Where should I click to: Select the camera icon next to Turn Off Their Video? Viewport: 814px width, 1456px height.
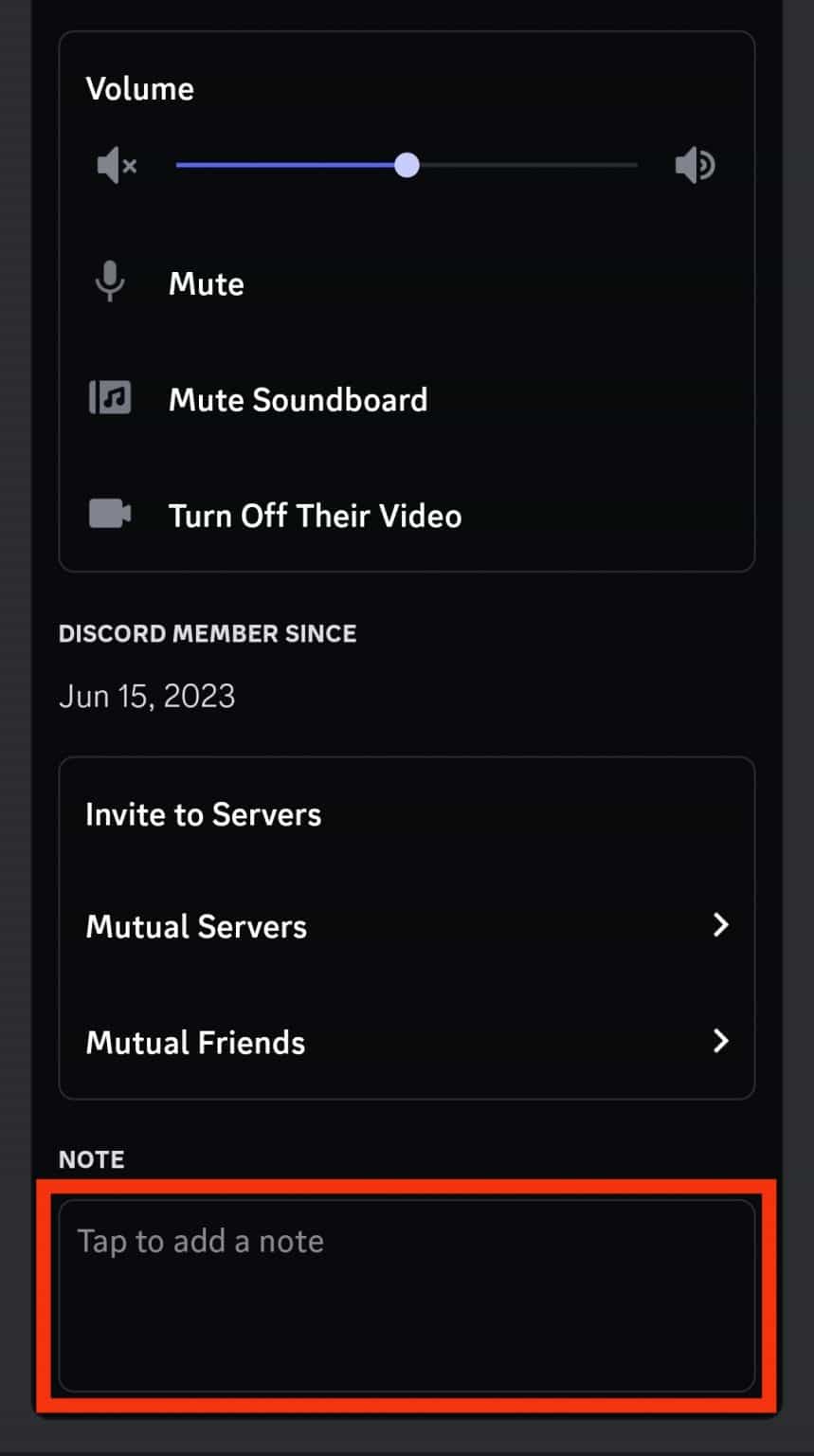click(110, 513)
